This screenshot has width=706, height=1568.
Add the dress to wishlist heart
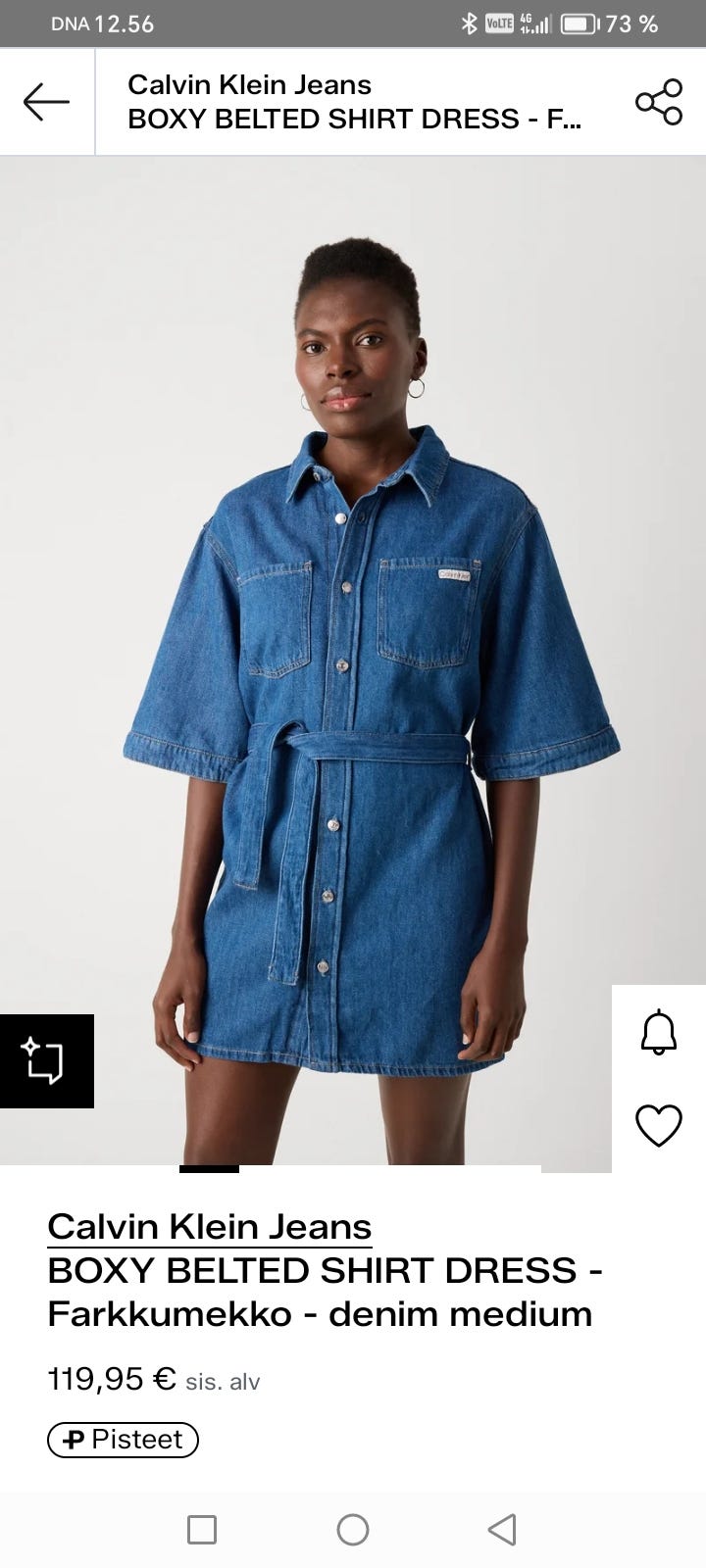pyautogui.click(x=659, y=1125)
